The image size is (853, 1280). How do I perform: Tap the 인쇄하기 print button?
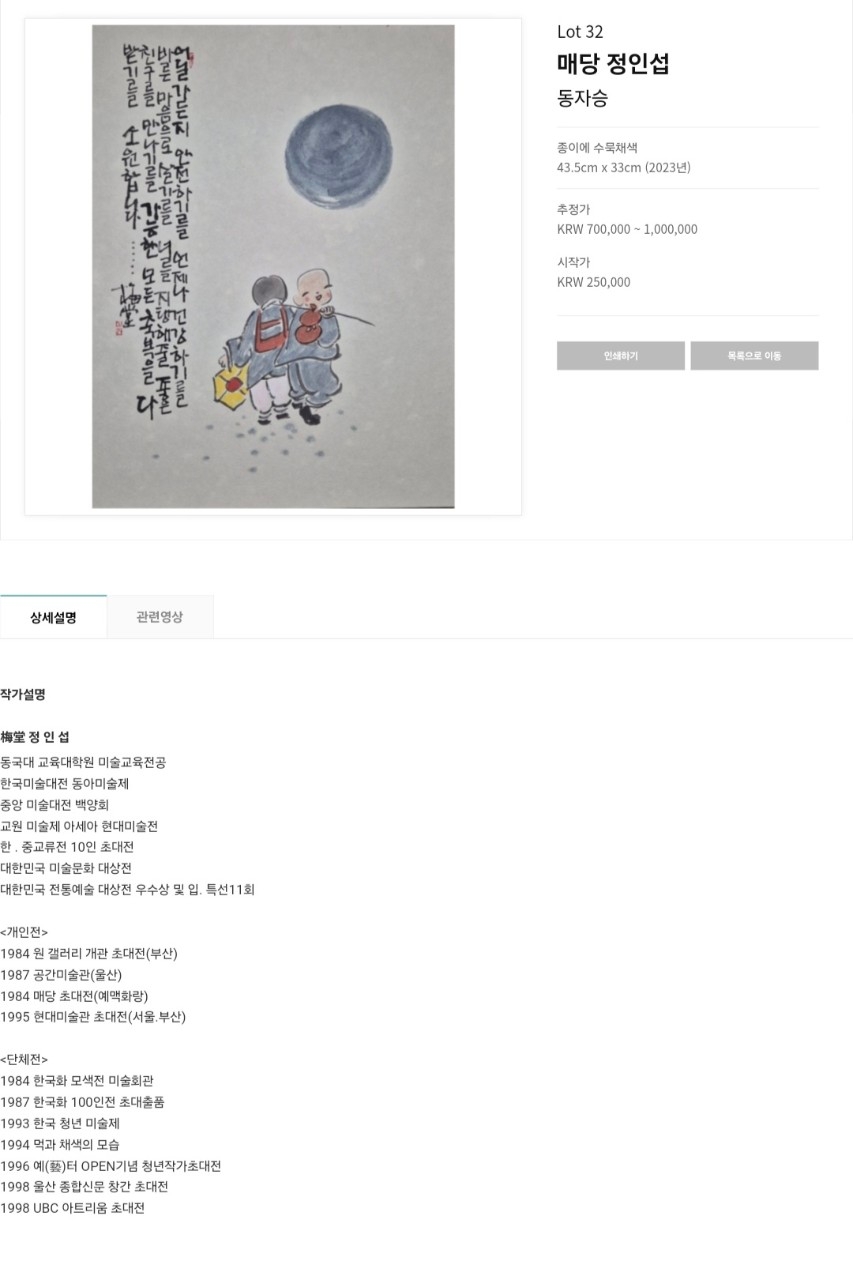620,356
